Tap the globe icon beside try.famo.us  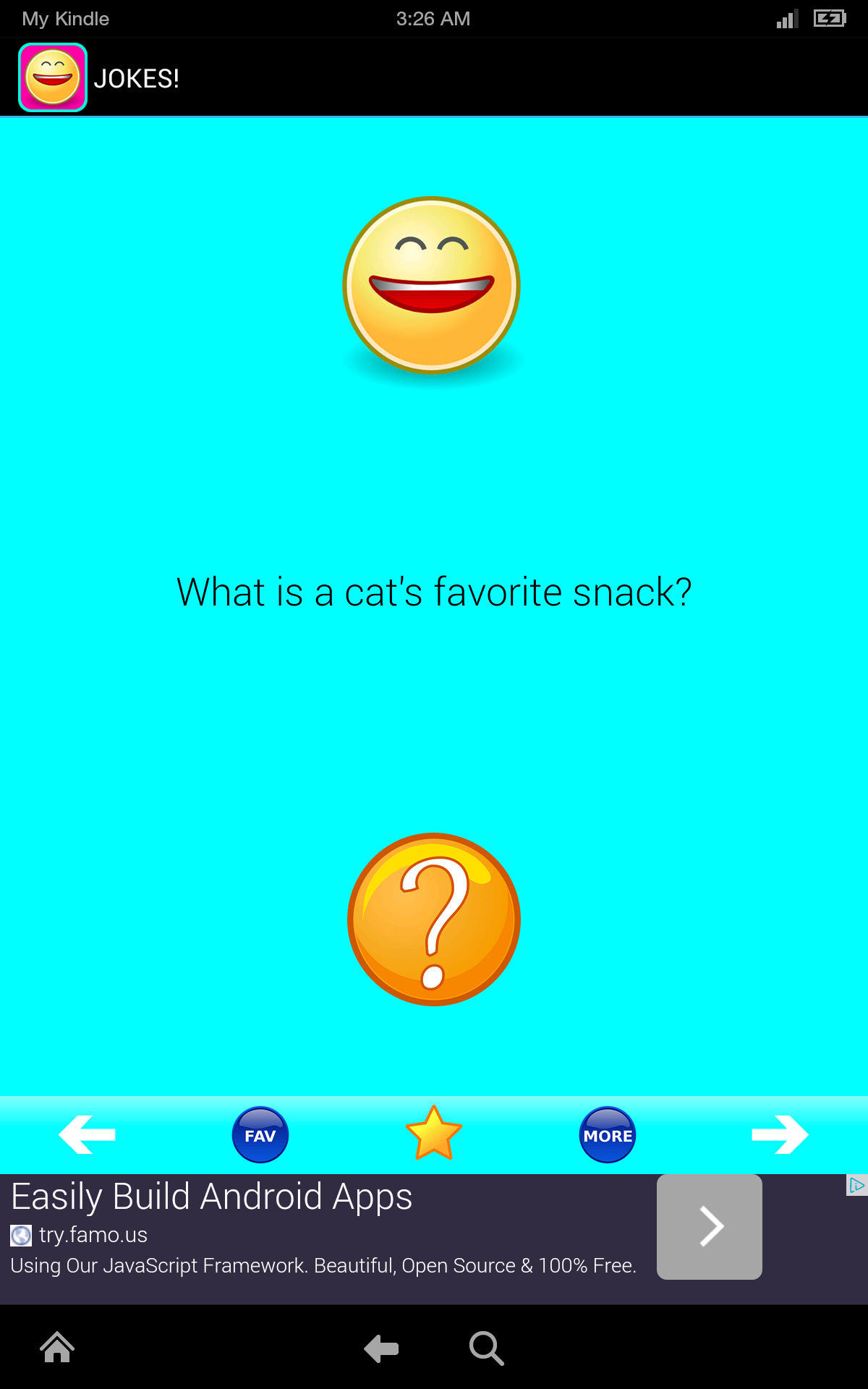point(21,1236)
